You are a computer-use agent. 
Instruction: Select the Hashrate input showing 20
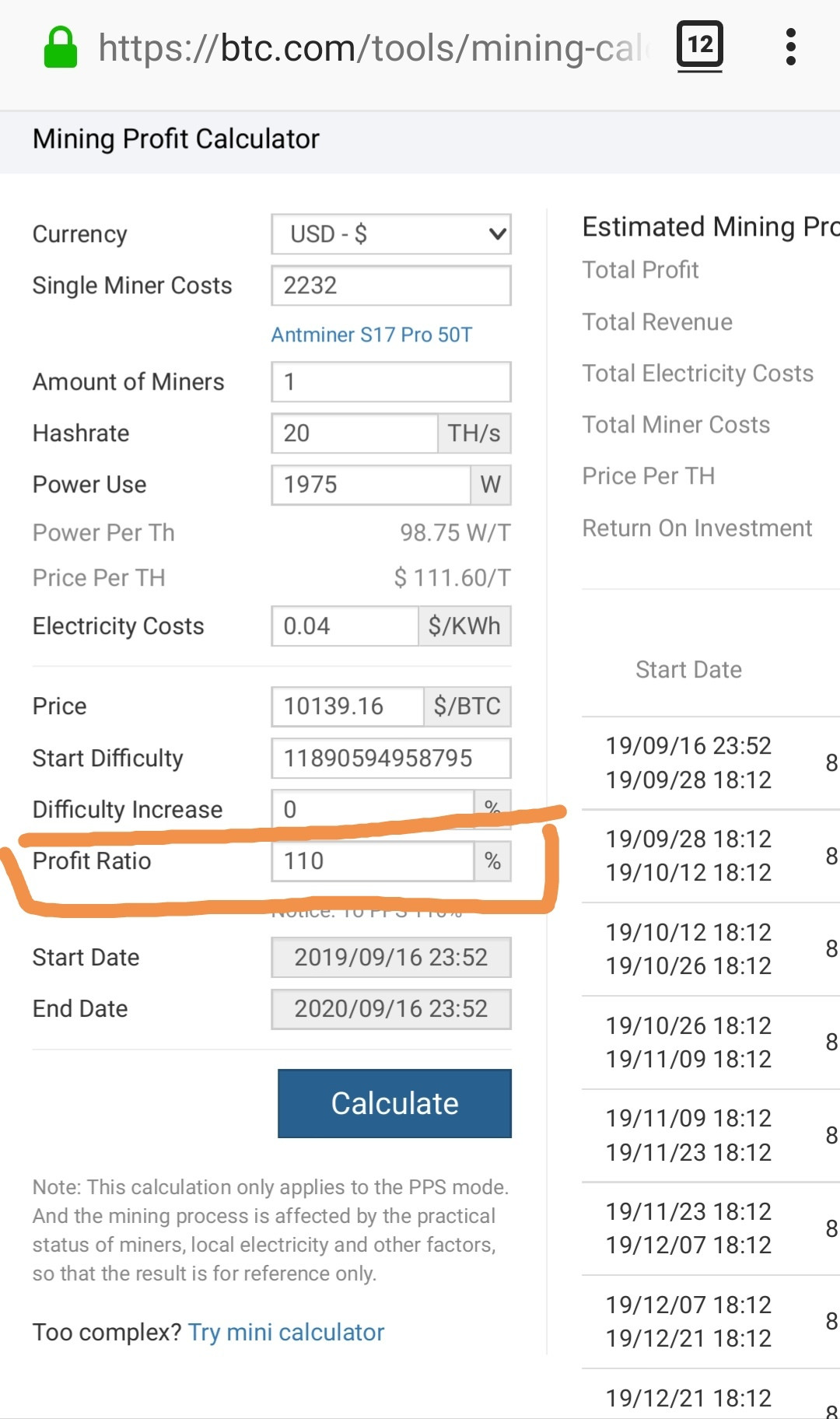[354, 433]
